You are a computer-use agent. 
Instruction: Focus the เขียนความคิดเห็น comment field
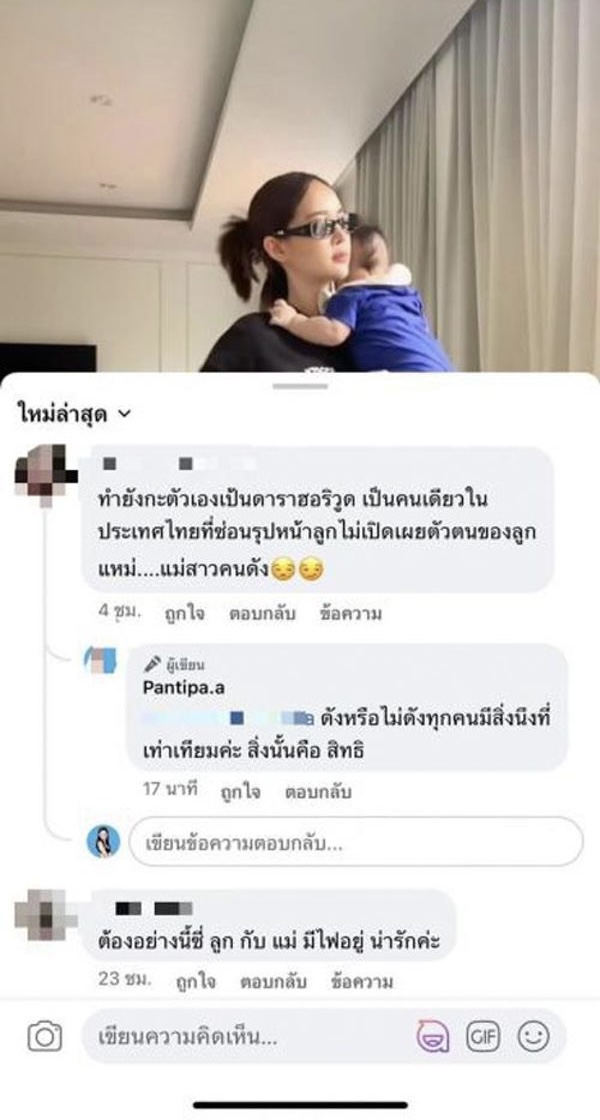tap(240, 1037)
